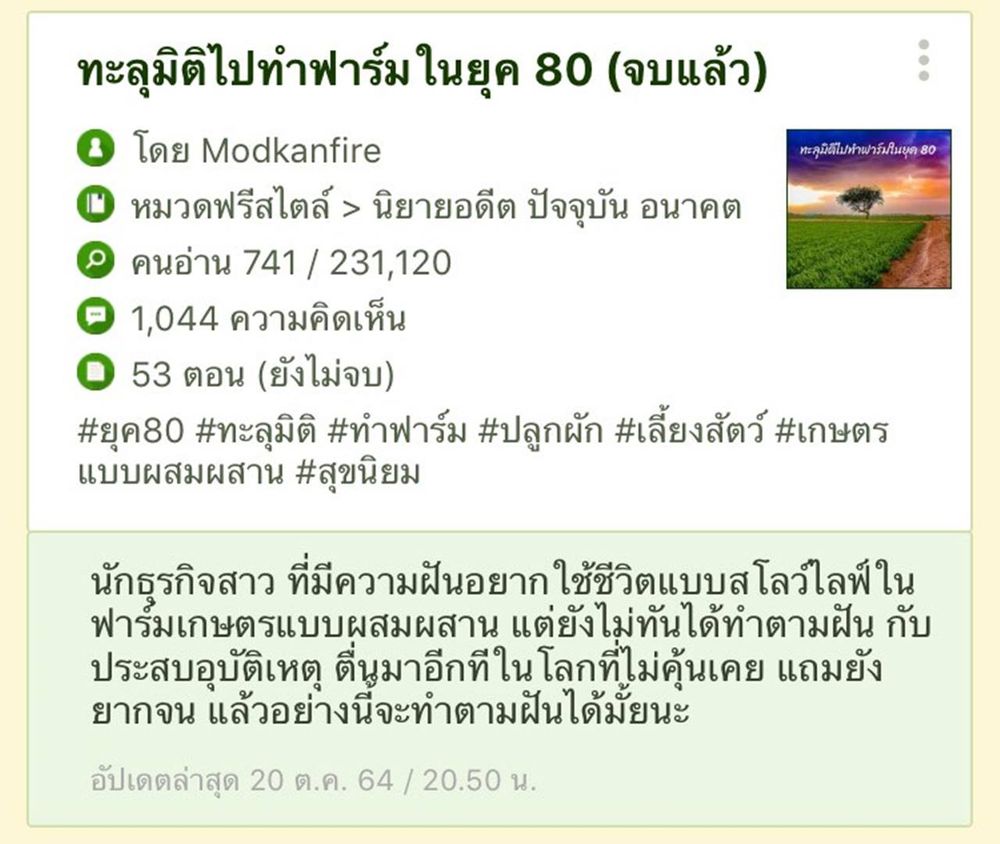Open novel titled ทะลุมิติไปทำฟาร์มในยุค 80
Viewport: 1000px width, 844px height.
point(421,73)
